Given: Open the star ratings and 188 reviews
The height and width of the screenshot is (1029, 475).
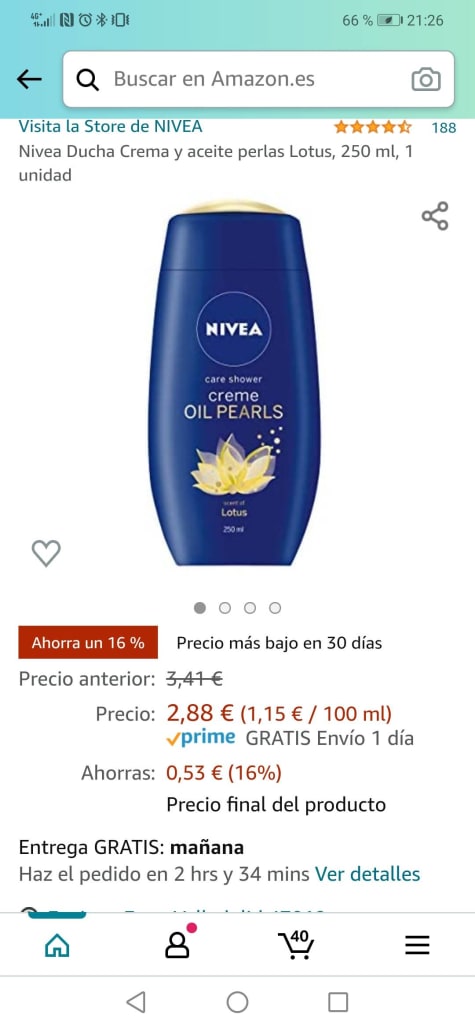Looking at the screenshot, I should (x=394, y=127).
